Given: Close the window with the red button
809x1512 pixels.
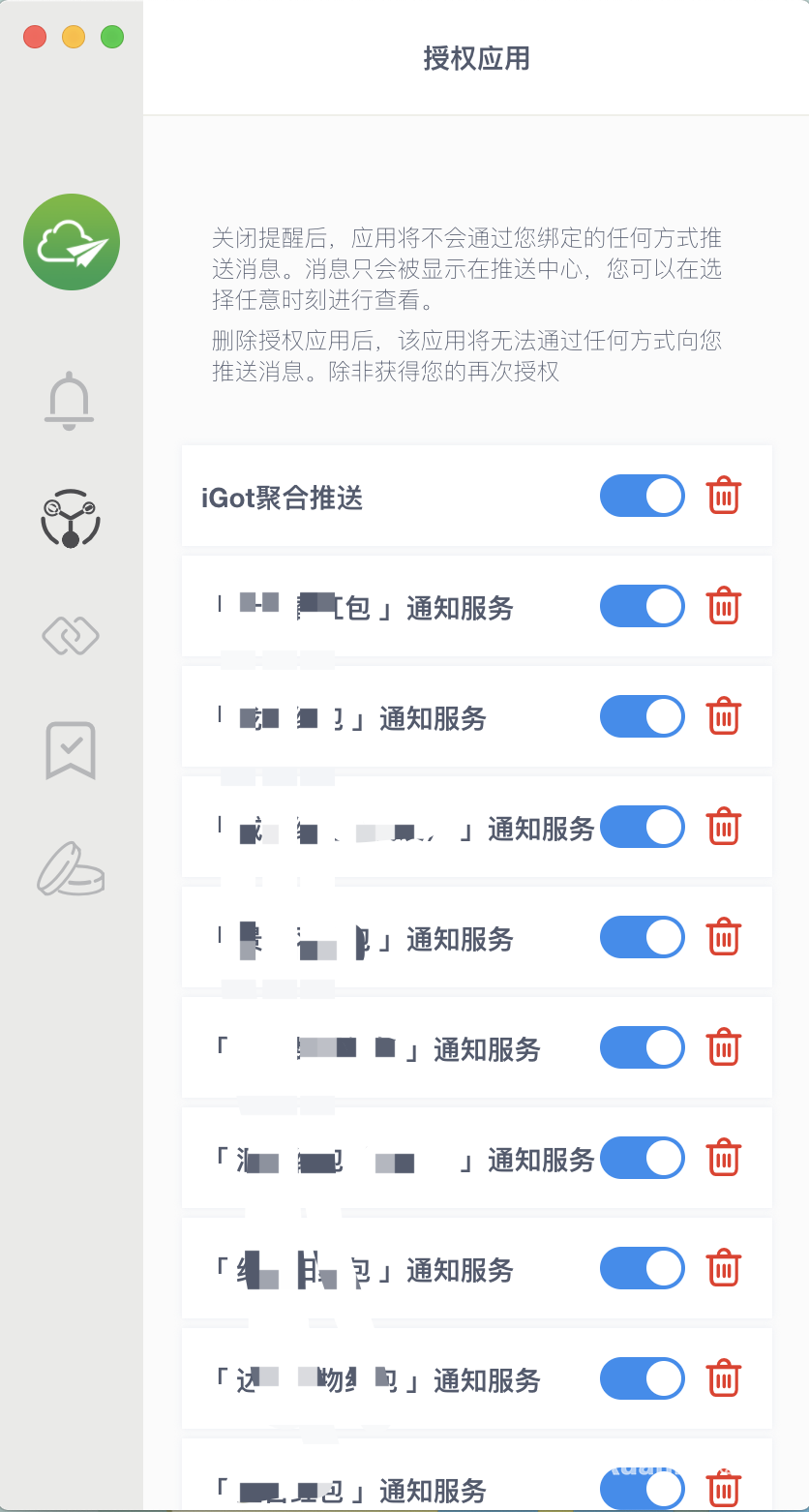Looking at the screenshot, I should click(35, 37).
